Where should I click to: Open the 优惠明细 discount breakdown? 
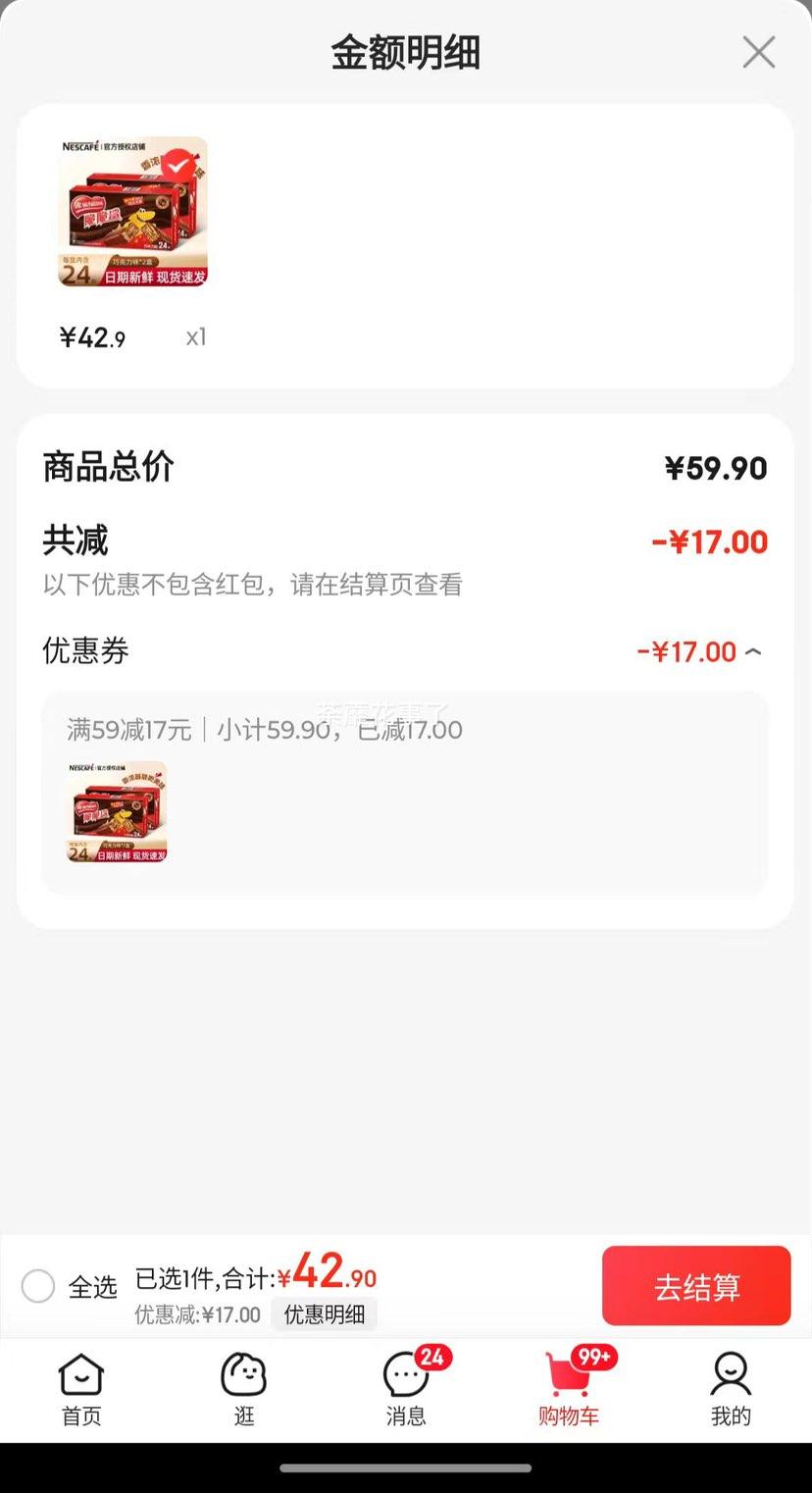[325, 1313]
